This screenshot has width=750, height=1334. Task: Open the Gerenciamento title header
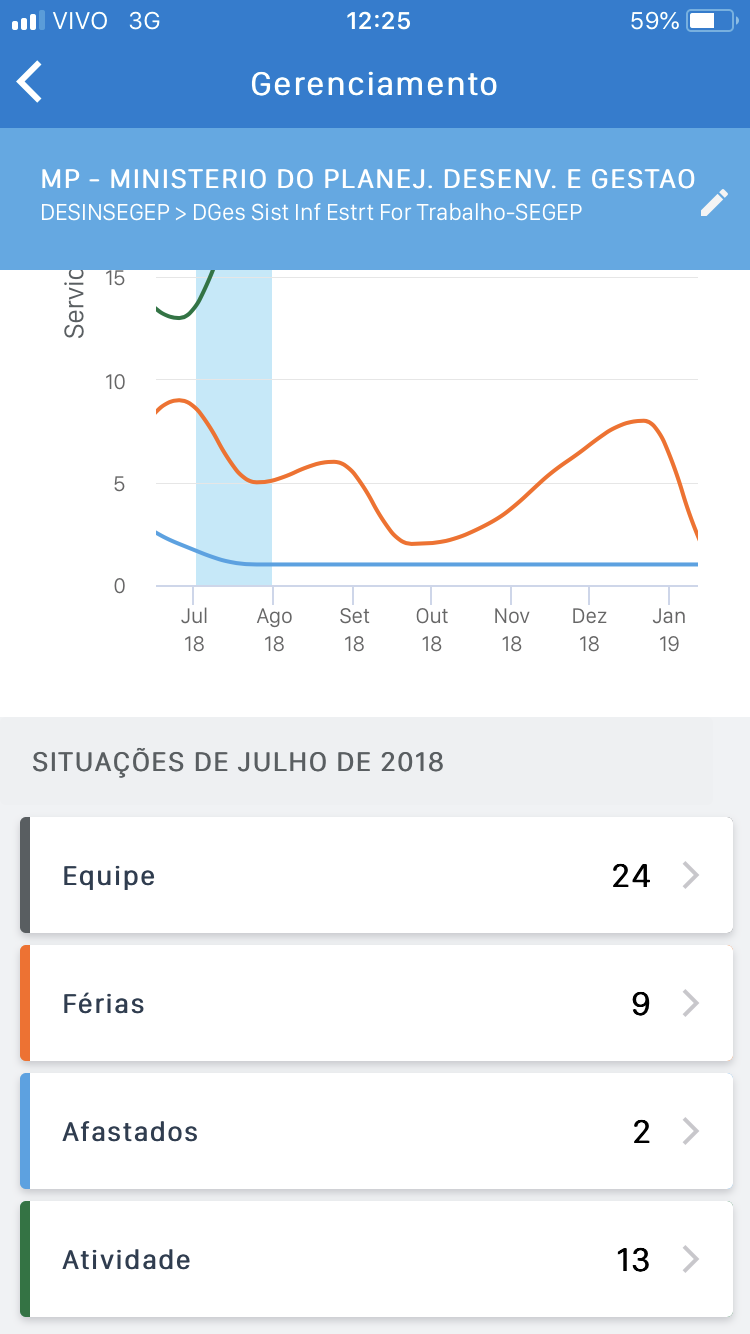(x=375, y=84)
